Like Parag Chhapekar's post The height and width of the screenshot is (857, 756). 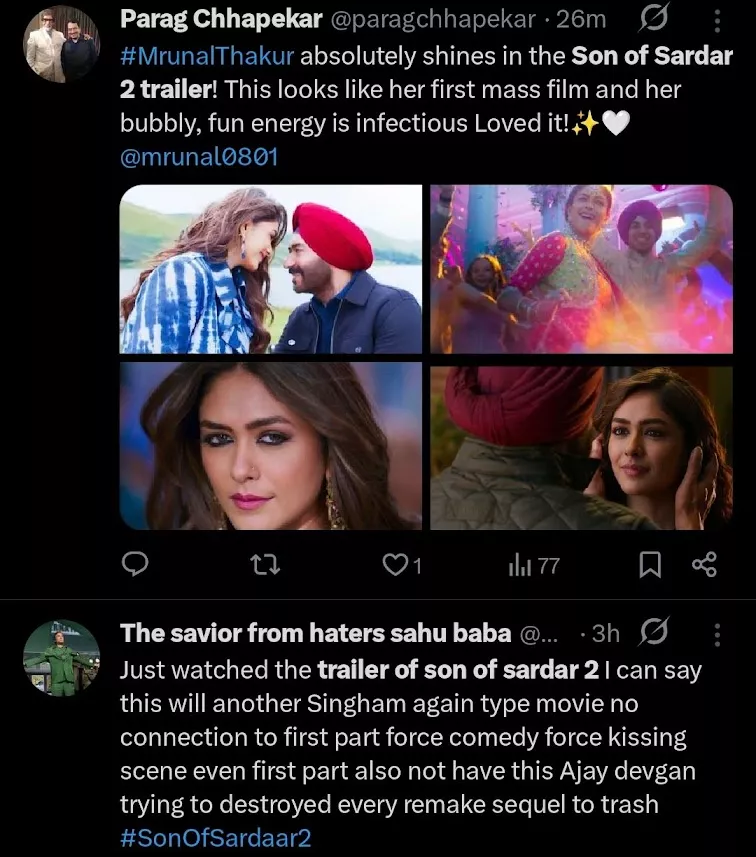click(396, 565)
